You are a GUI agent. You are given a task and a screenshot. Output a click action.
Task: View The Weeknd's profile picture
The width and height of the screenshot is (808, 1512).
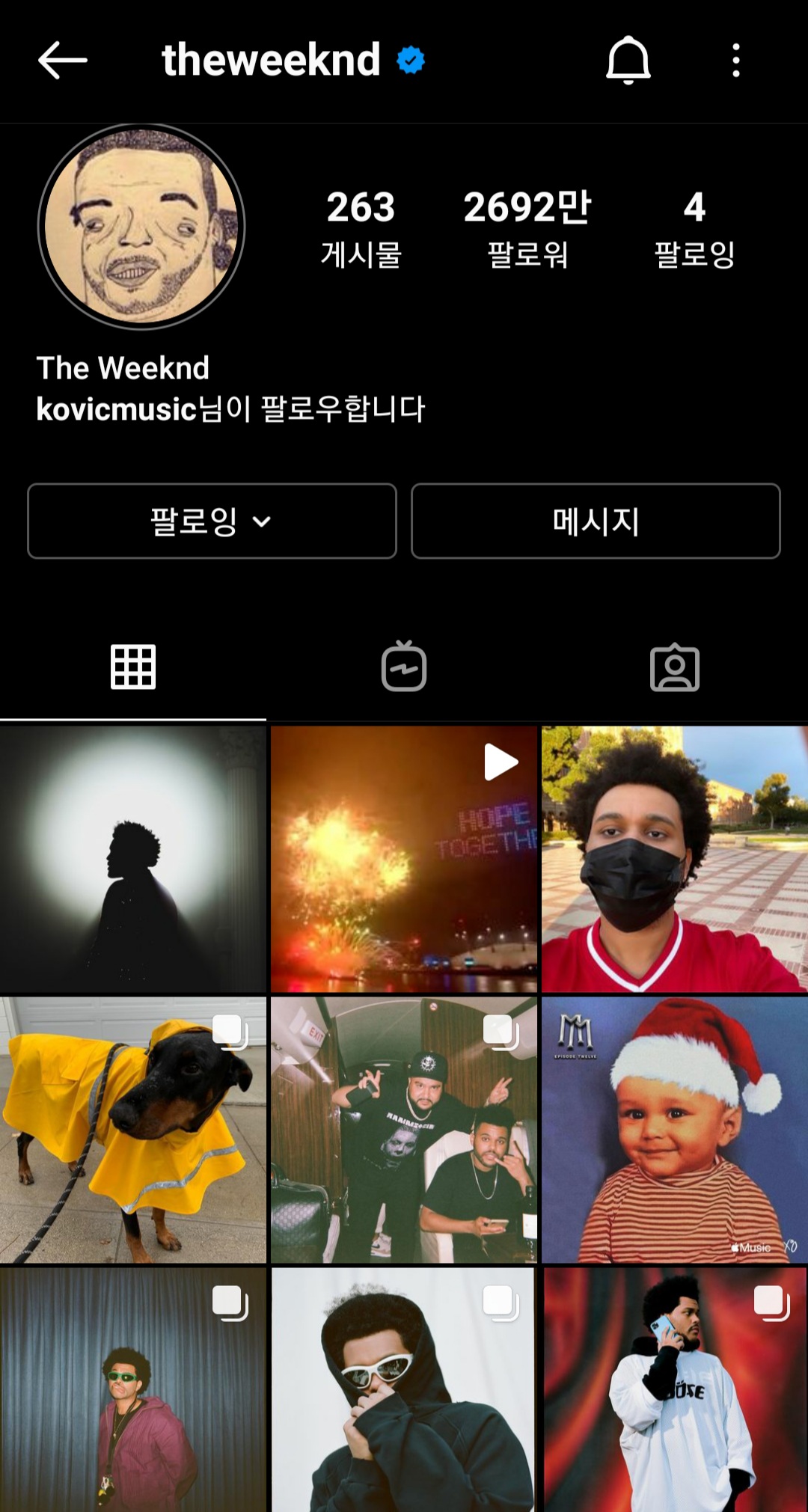point(141,227)
